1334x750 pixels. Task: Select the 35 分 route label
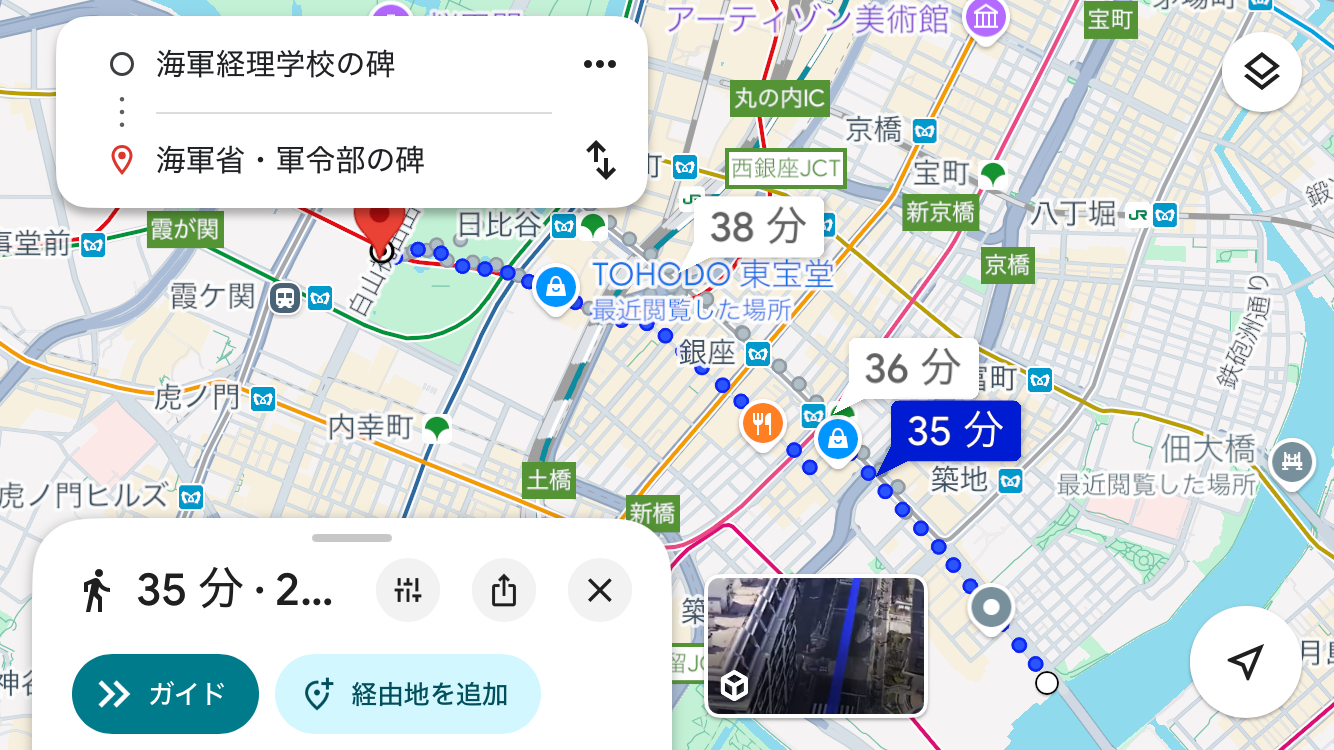point(954,431)
